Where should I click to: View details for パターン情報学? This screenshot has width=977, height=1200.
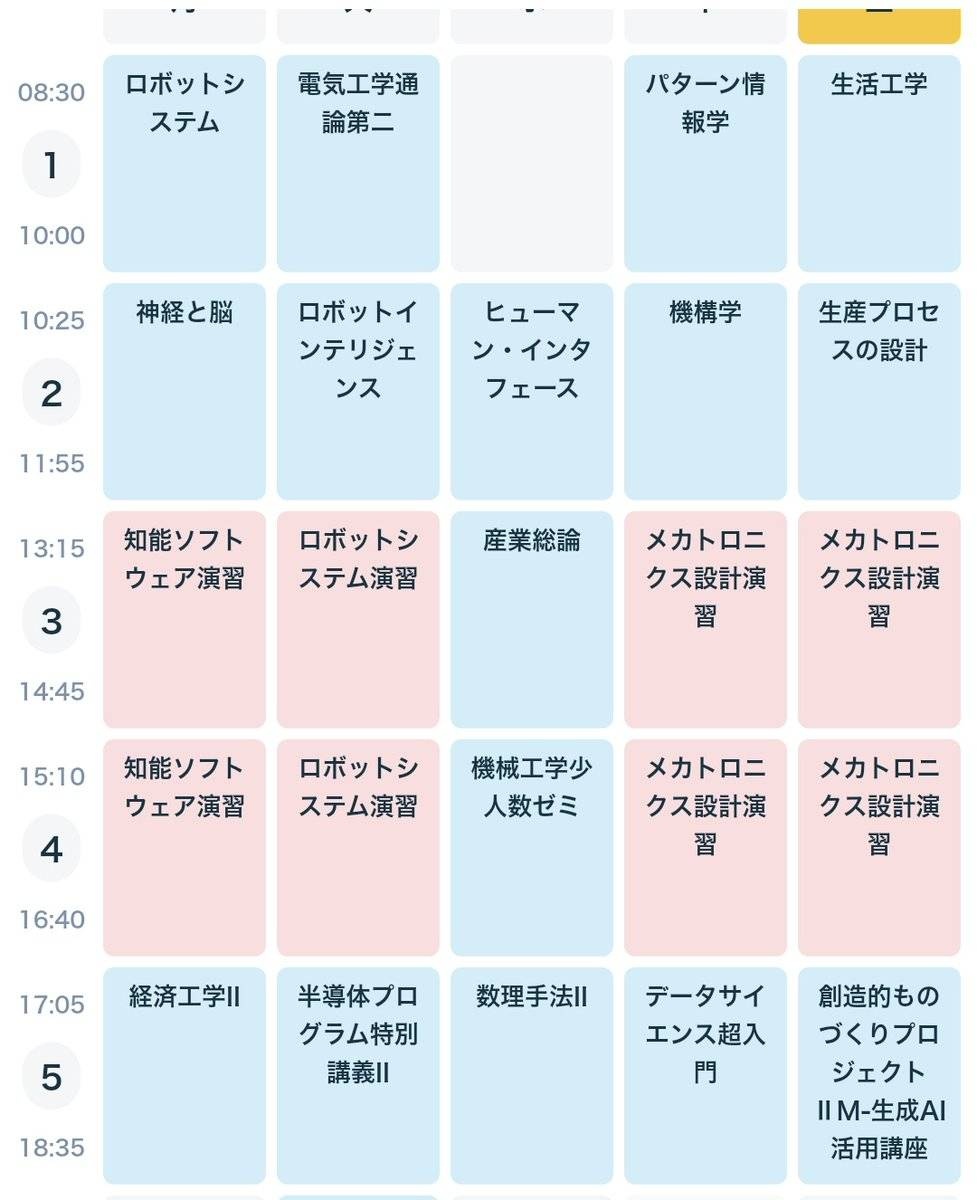click(705, 163)
